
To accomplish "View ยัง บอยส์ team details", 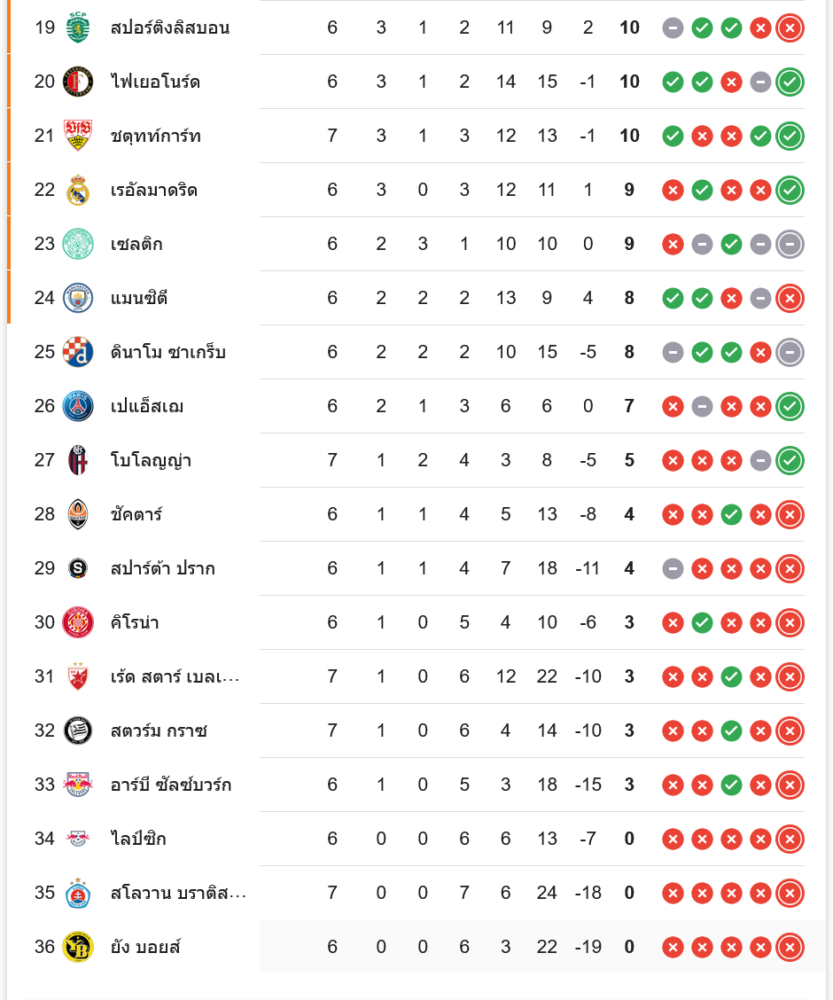I will [x=146, y=946].
